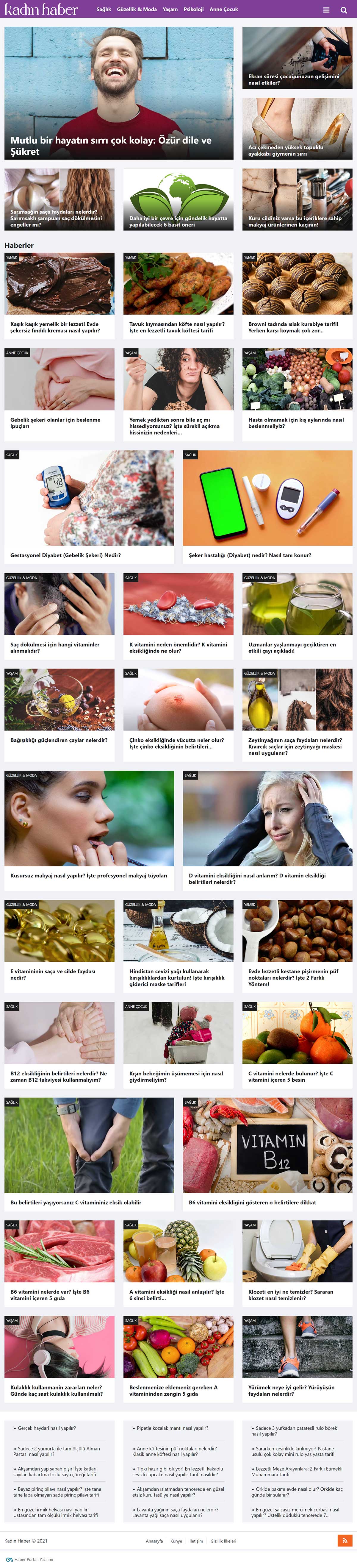Open the headline about Özür dile ve Şükret
Screen dimensions: 357x1568
(x=111, y=146)
